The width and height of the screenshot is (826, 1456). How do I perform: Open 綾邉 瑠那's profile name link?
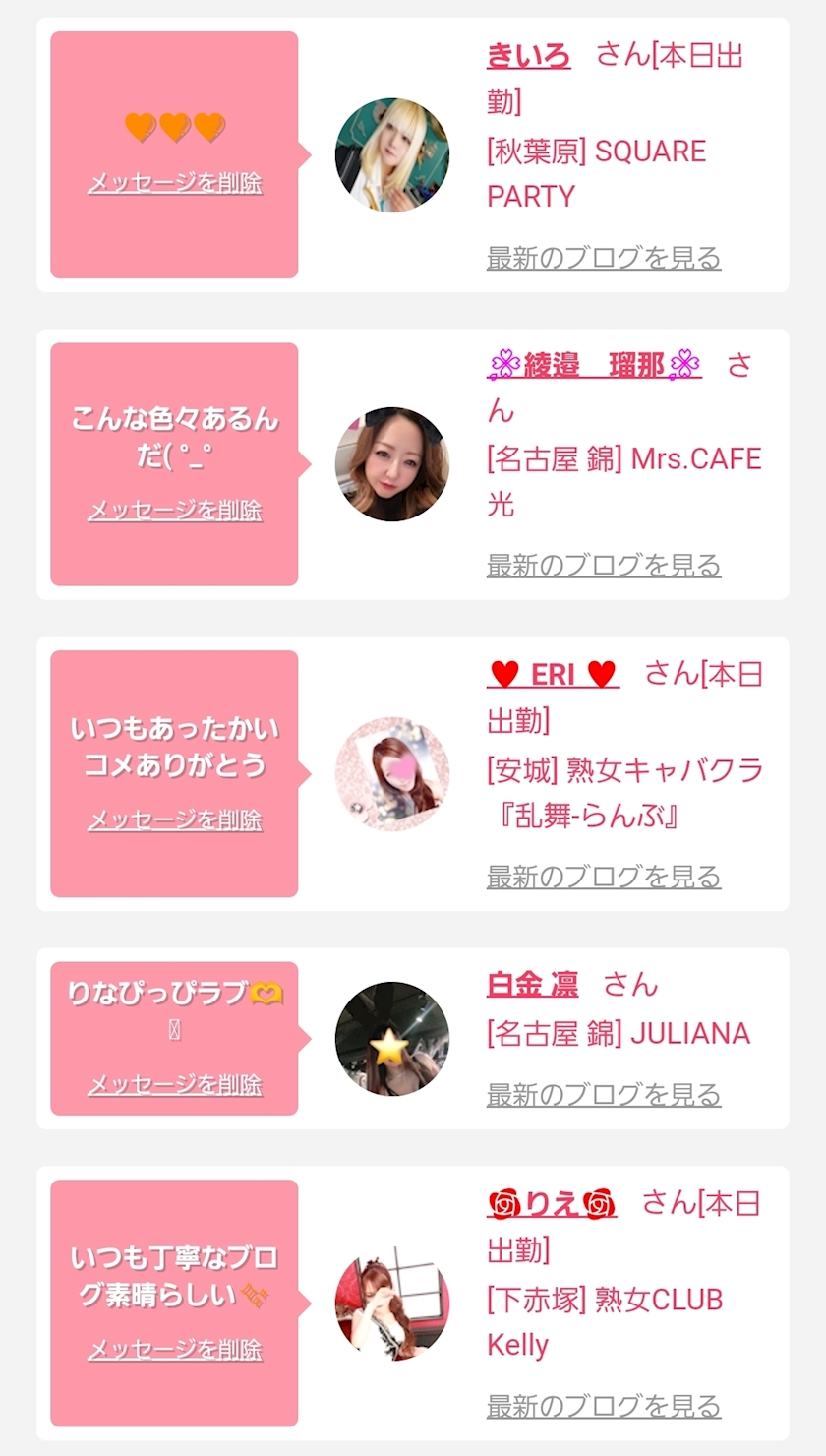click(x=594, y=366)
